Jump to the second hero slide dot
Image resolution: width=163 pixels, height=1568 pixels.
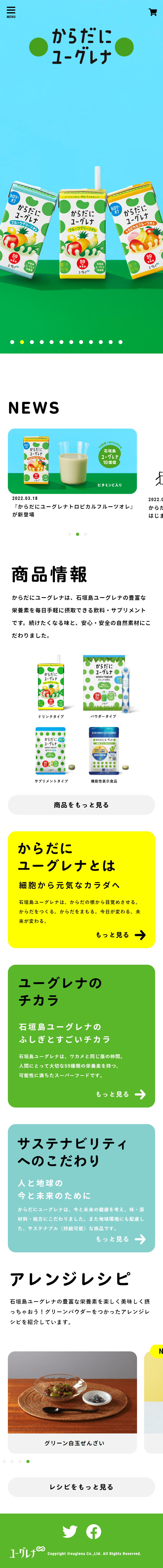pos(22,342)
